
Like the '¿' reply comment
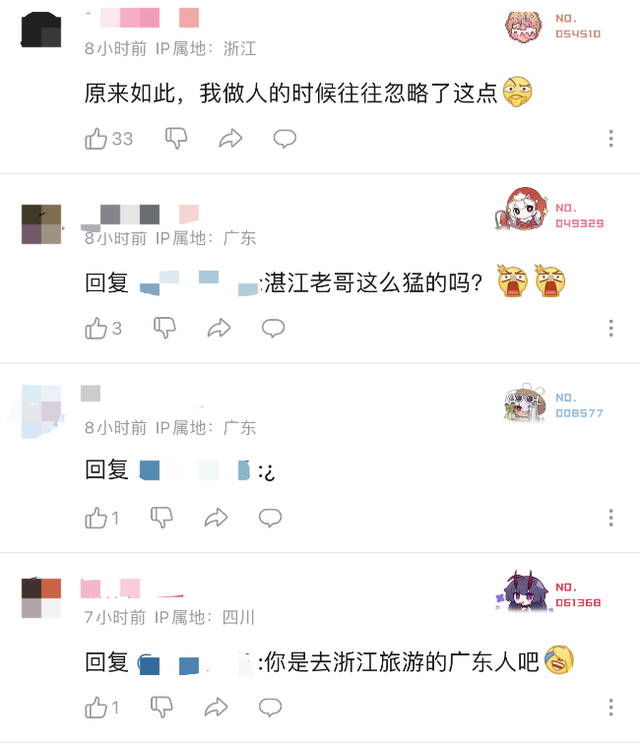96,518
